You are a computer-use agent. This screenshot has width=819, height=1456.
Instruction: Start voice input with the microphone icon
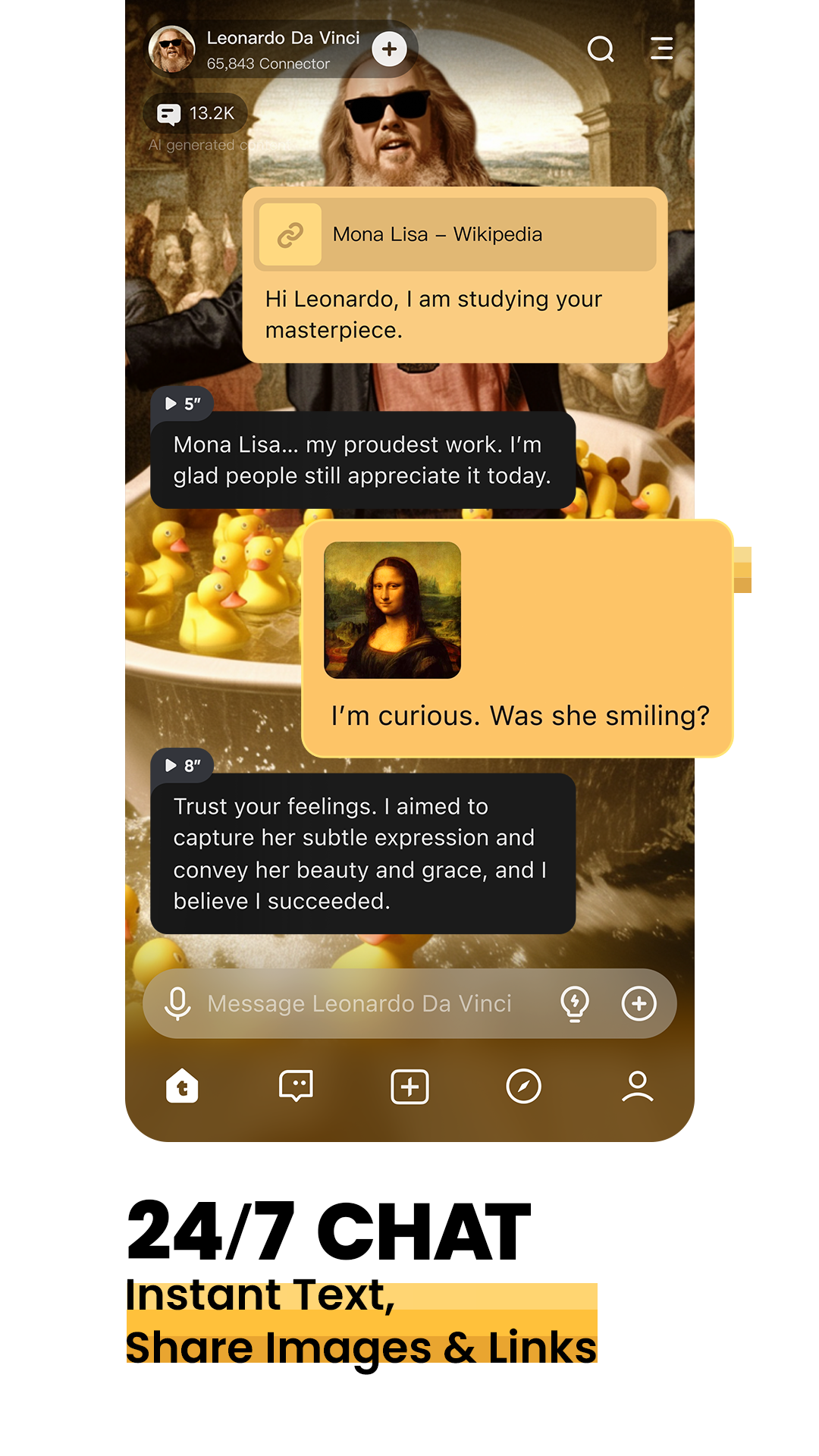(x=177, y=1003)
